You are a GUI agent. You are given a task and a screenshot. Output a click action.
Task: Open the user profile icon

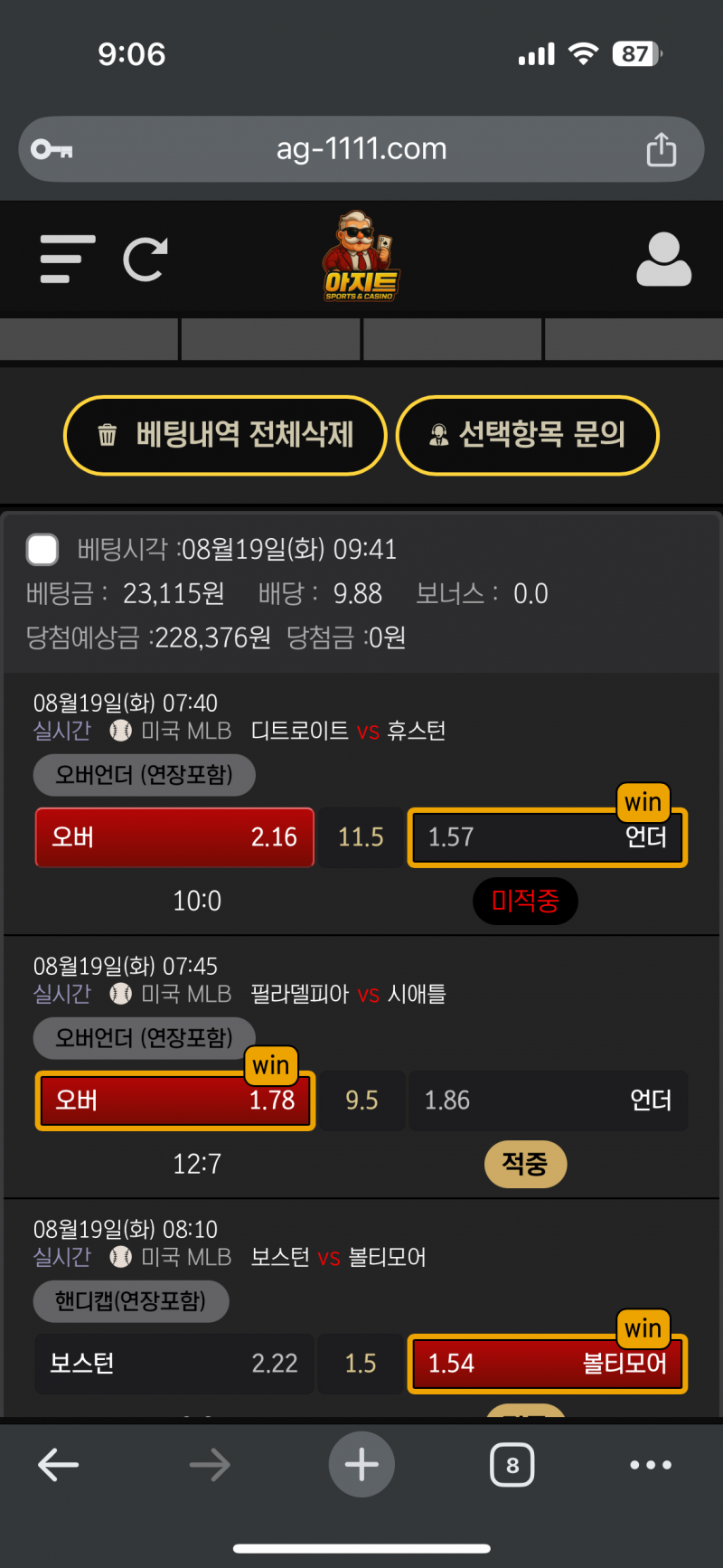click(663, 260)
